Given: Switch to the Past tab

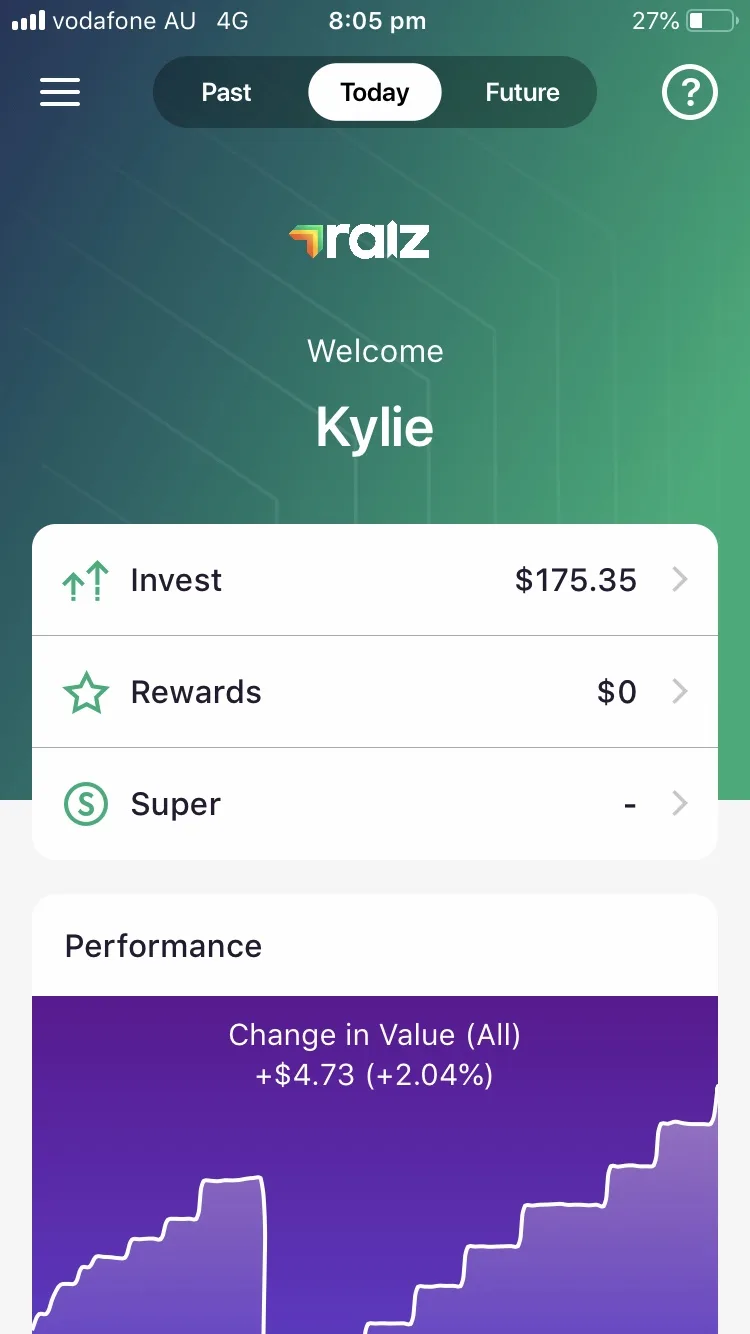Looking at the screenshot, I should point(227,92).
